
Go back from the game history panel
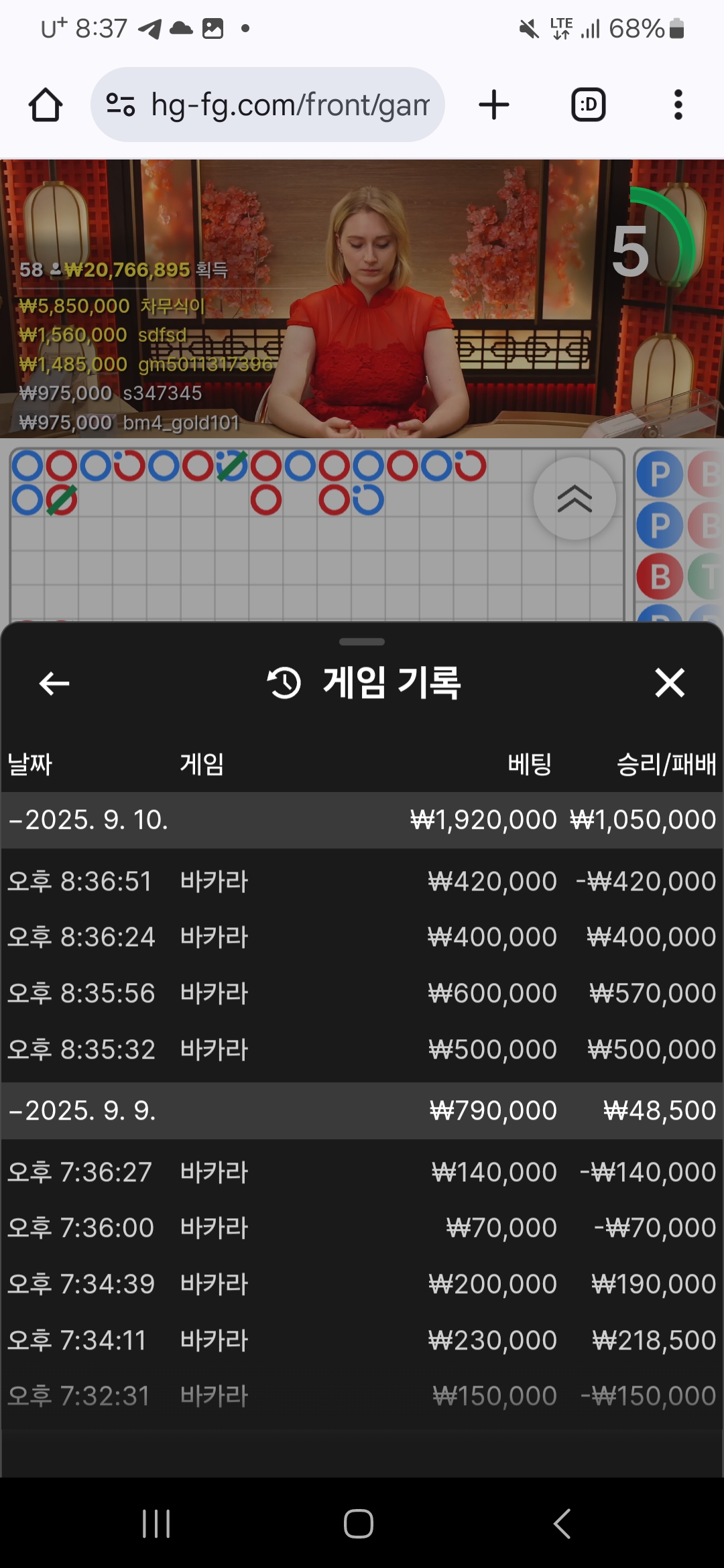coord(54,683)
